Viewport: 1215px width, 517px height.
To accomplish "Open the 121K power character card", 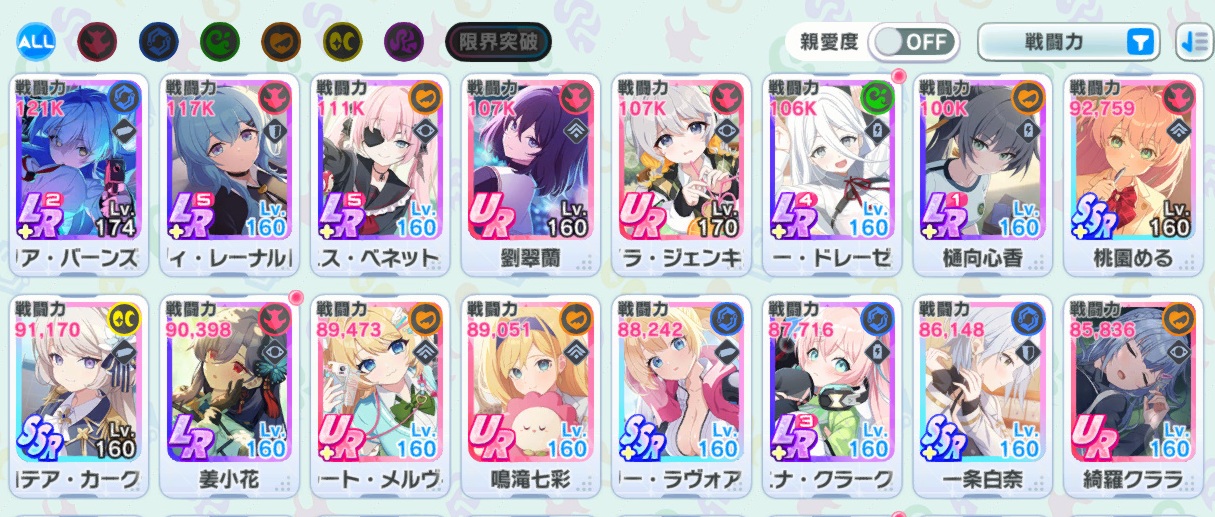I will pyautogui.click(x=80, y=170).
